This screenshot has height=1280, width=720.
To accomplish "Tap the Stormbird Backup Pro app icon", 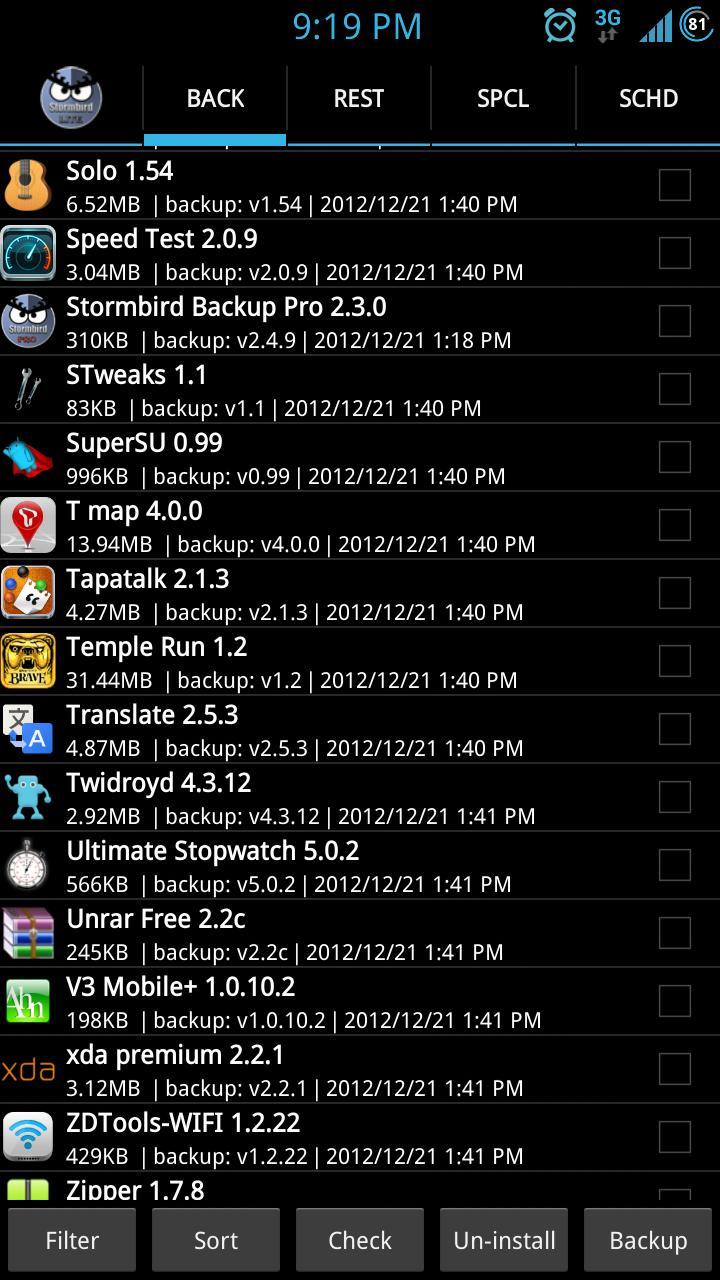I will 29,321.
